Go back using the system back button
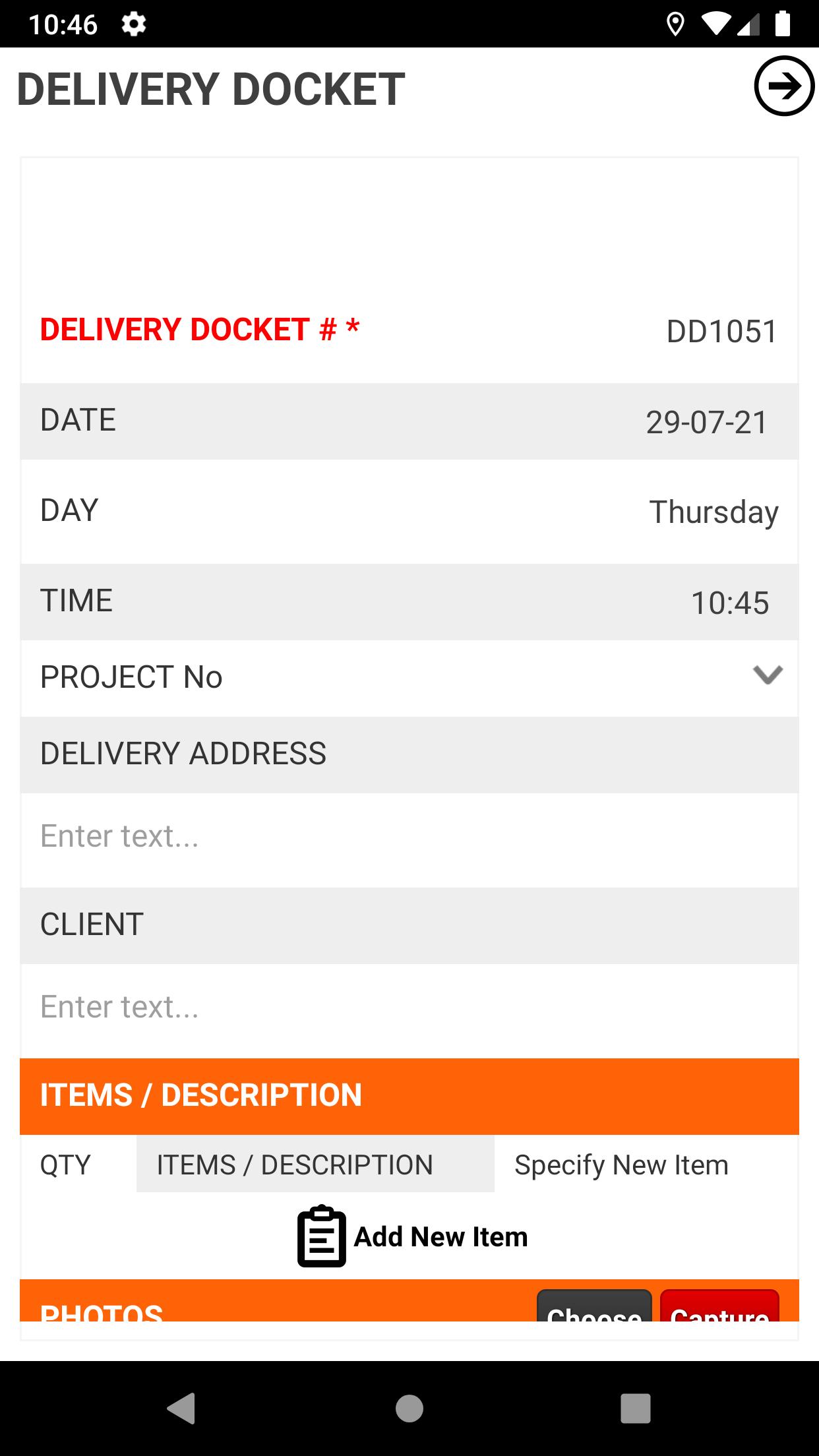Screen dimensions: 819x1456 (x=181, y=1408)
